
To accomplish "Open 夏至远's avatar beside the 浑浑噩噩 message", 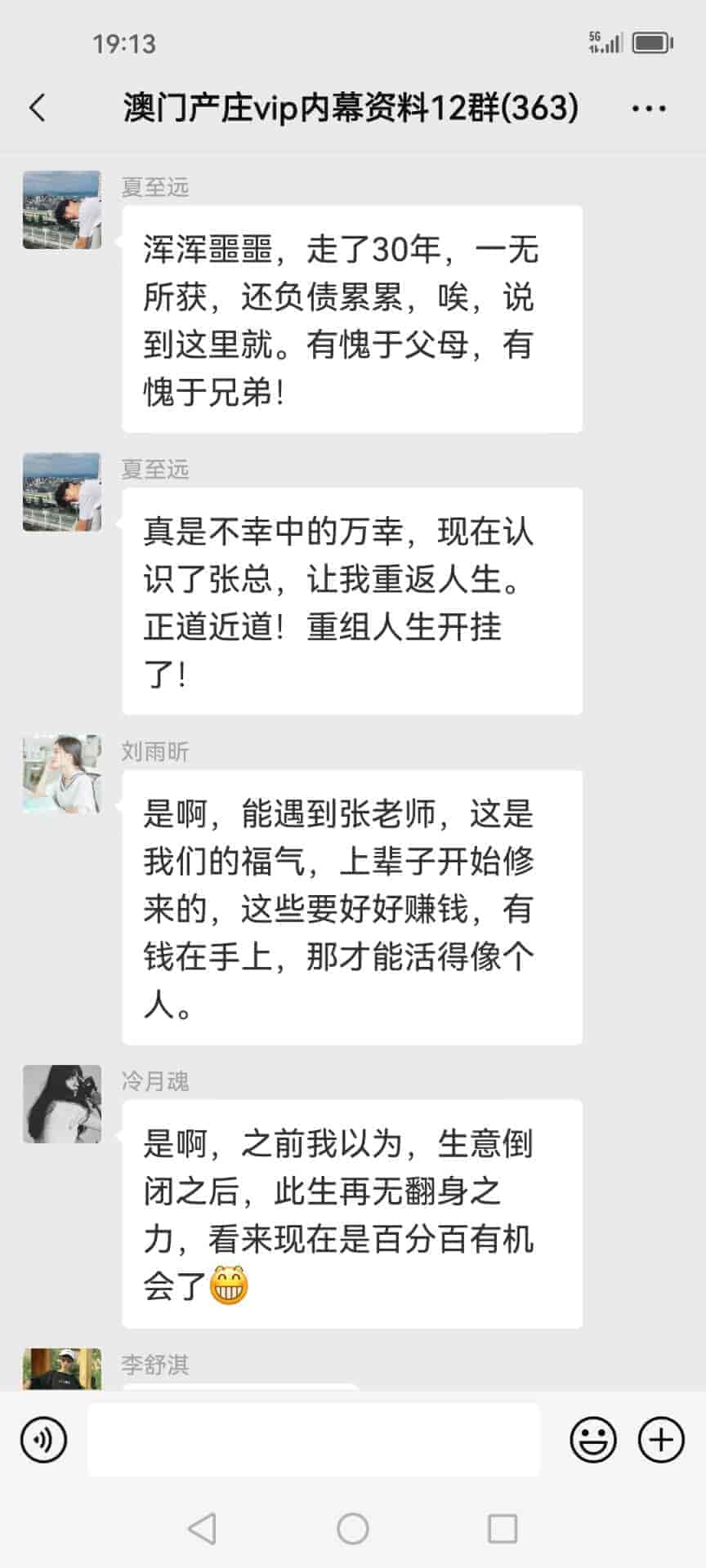I will 62,210.
